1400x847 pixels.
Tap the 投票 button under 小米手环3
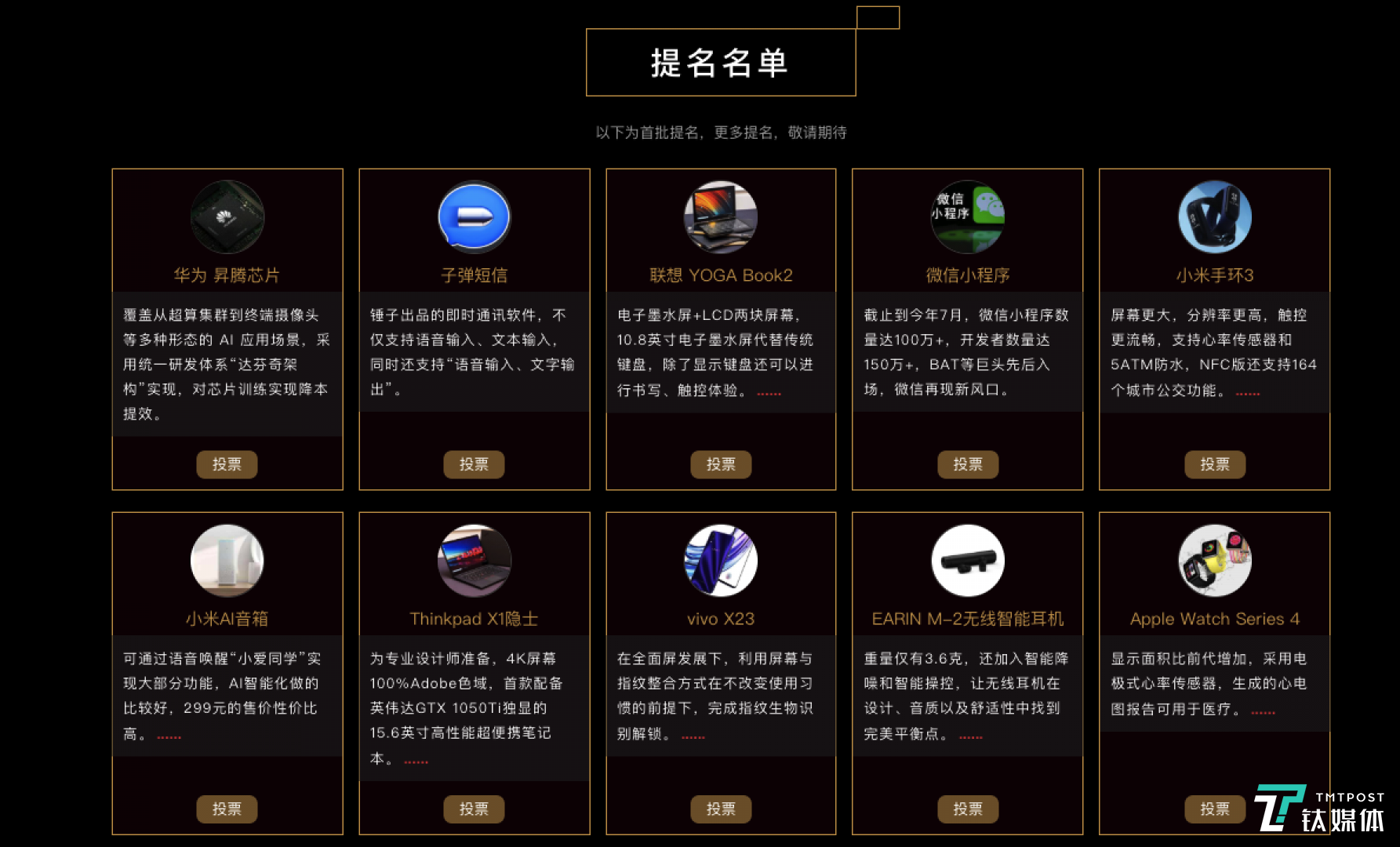(1214, 464)
